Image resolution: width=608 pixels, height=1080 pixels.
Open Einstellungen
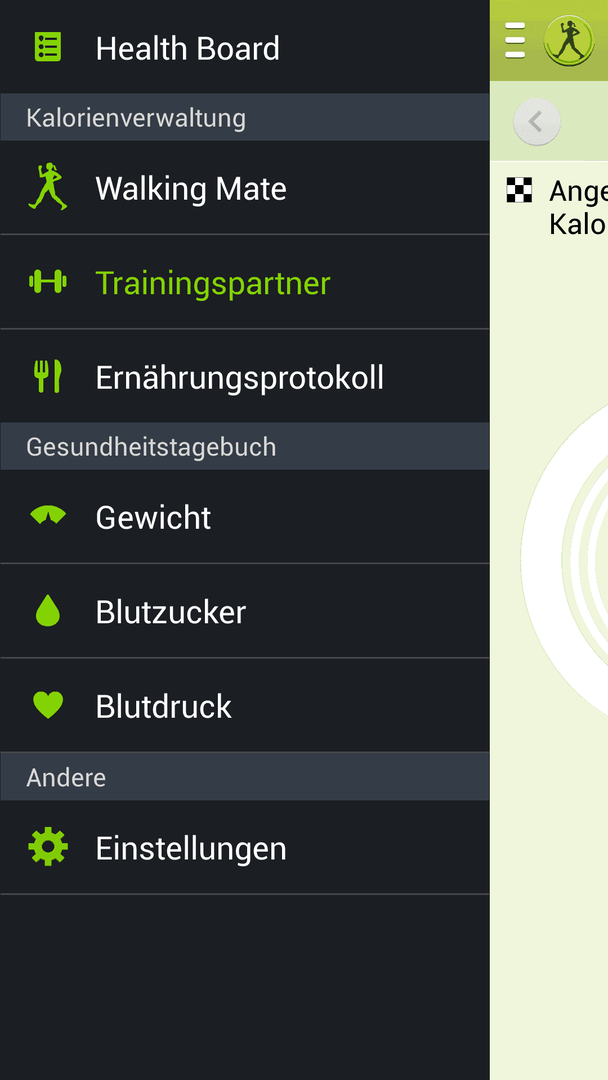click(244, 847)
